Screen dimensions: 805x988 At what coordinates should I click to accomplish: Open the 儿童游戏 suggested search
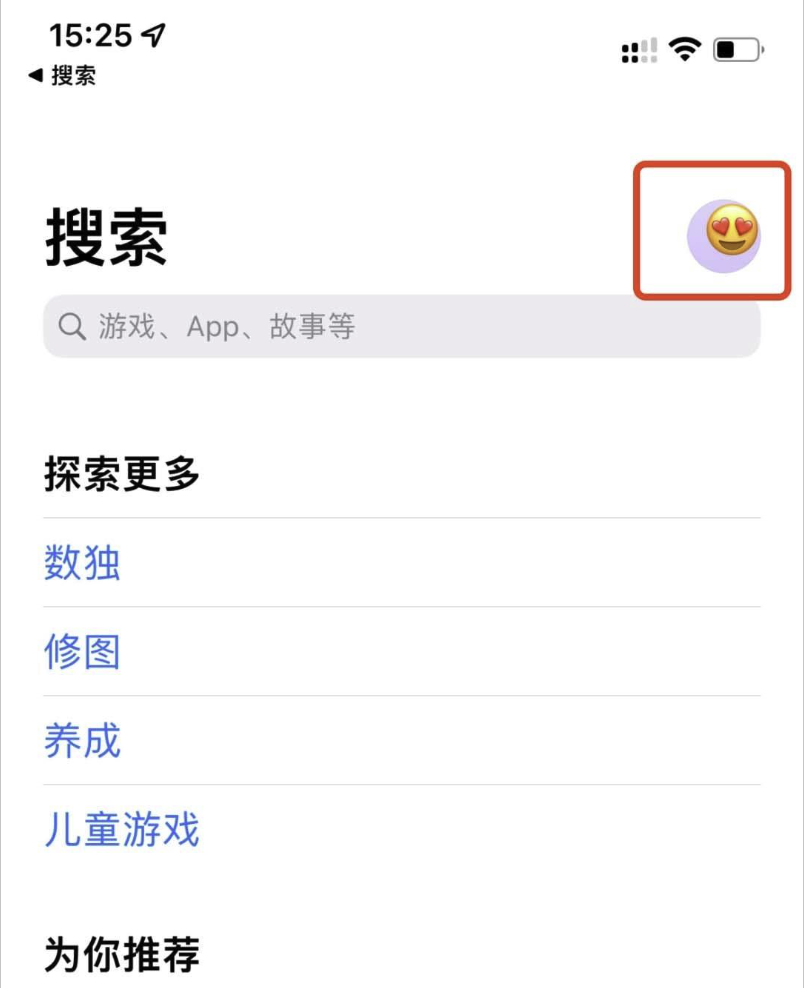point(122,830)
